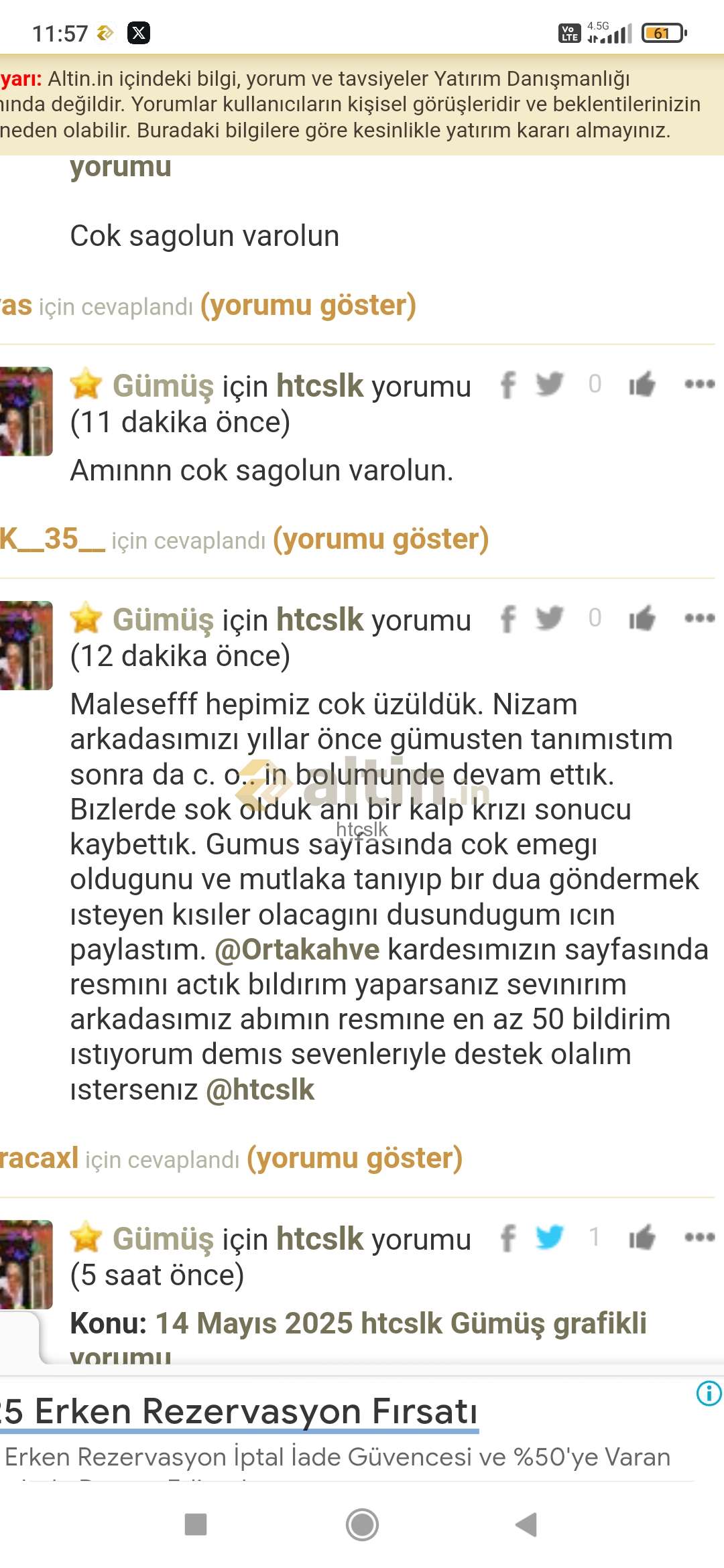
Task: Open ad info icon
Action: pos(709,1394)
